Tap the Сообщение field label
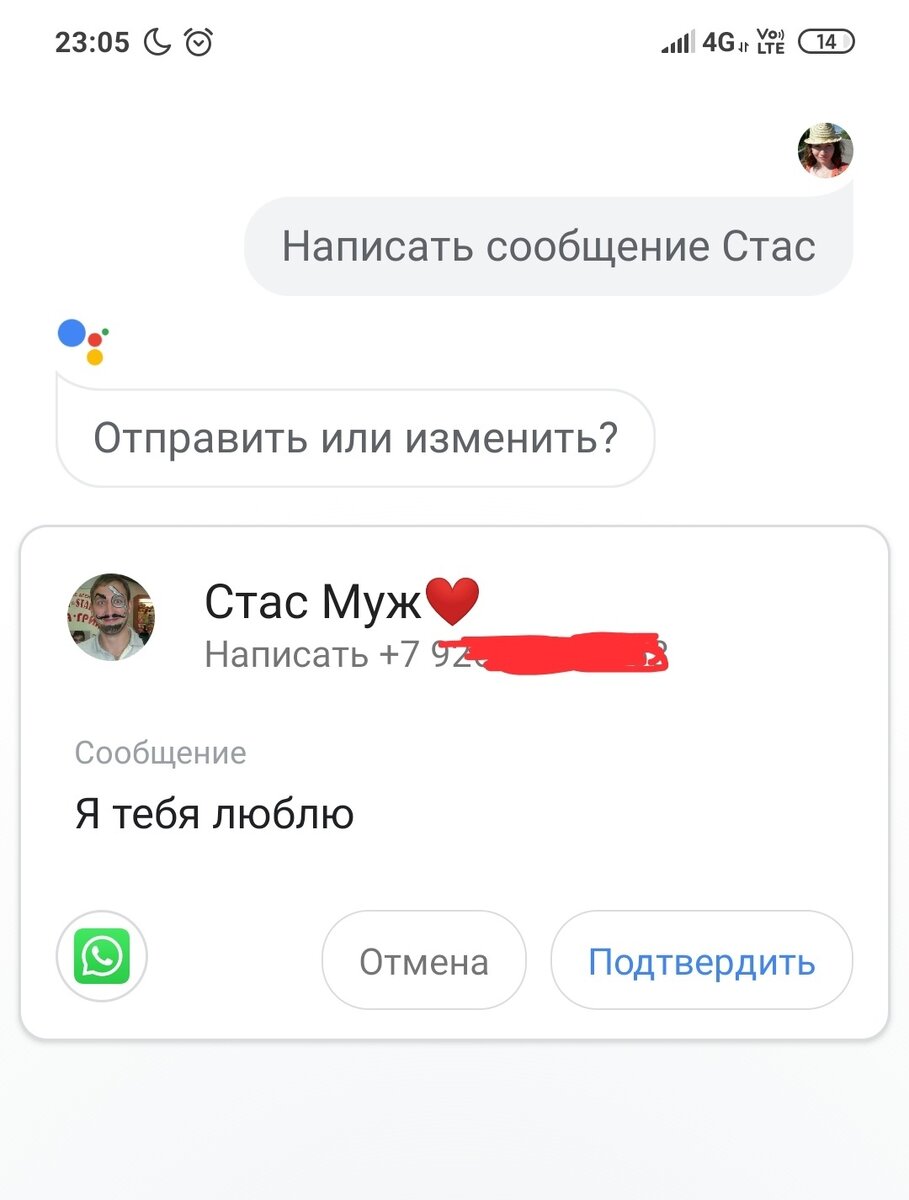The height and width of the screenshot is (1200, 909). point(160,752)
